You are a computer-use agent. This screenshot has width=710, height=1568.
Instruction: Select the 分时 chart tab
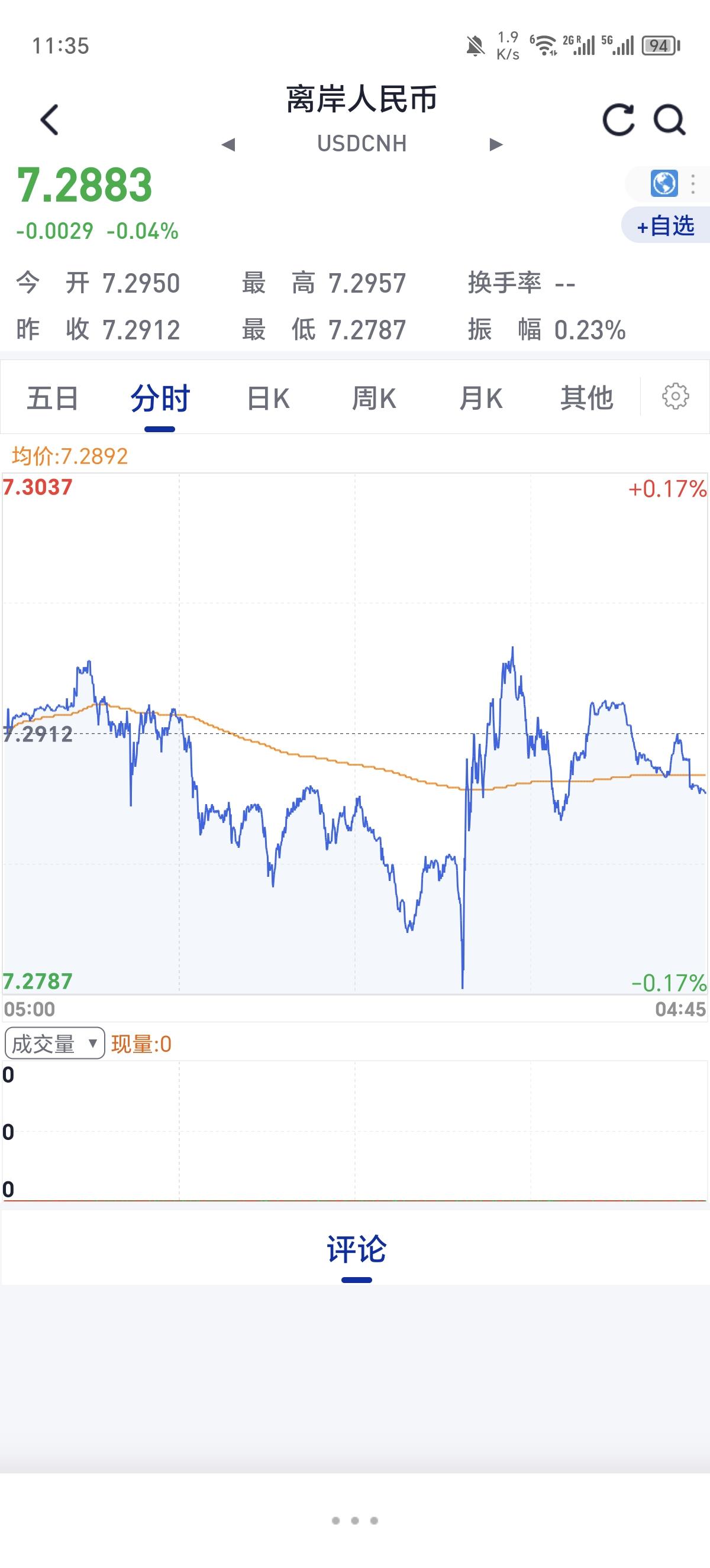160,398
